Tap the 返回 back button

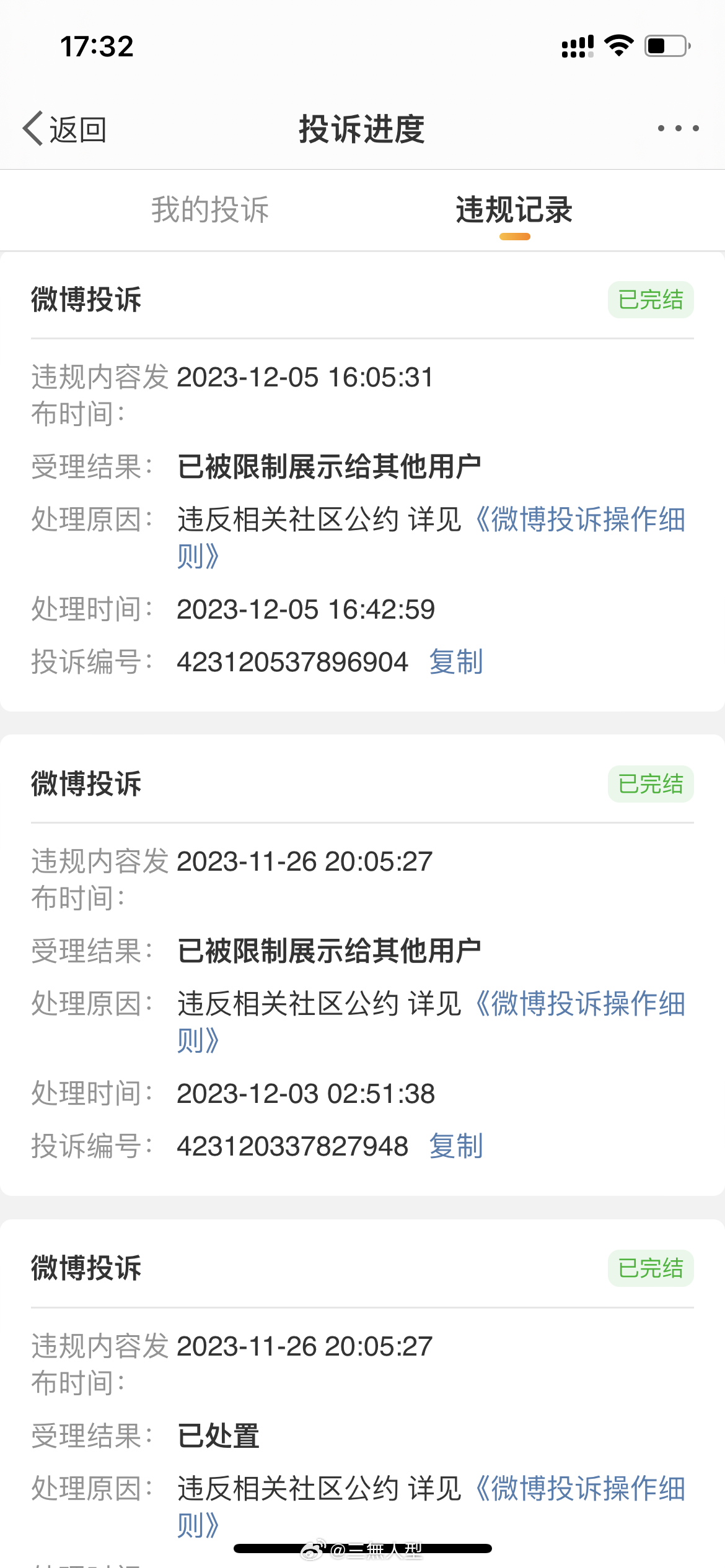pyautogui.click(x=64, y=129)
